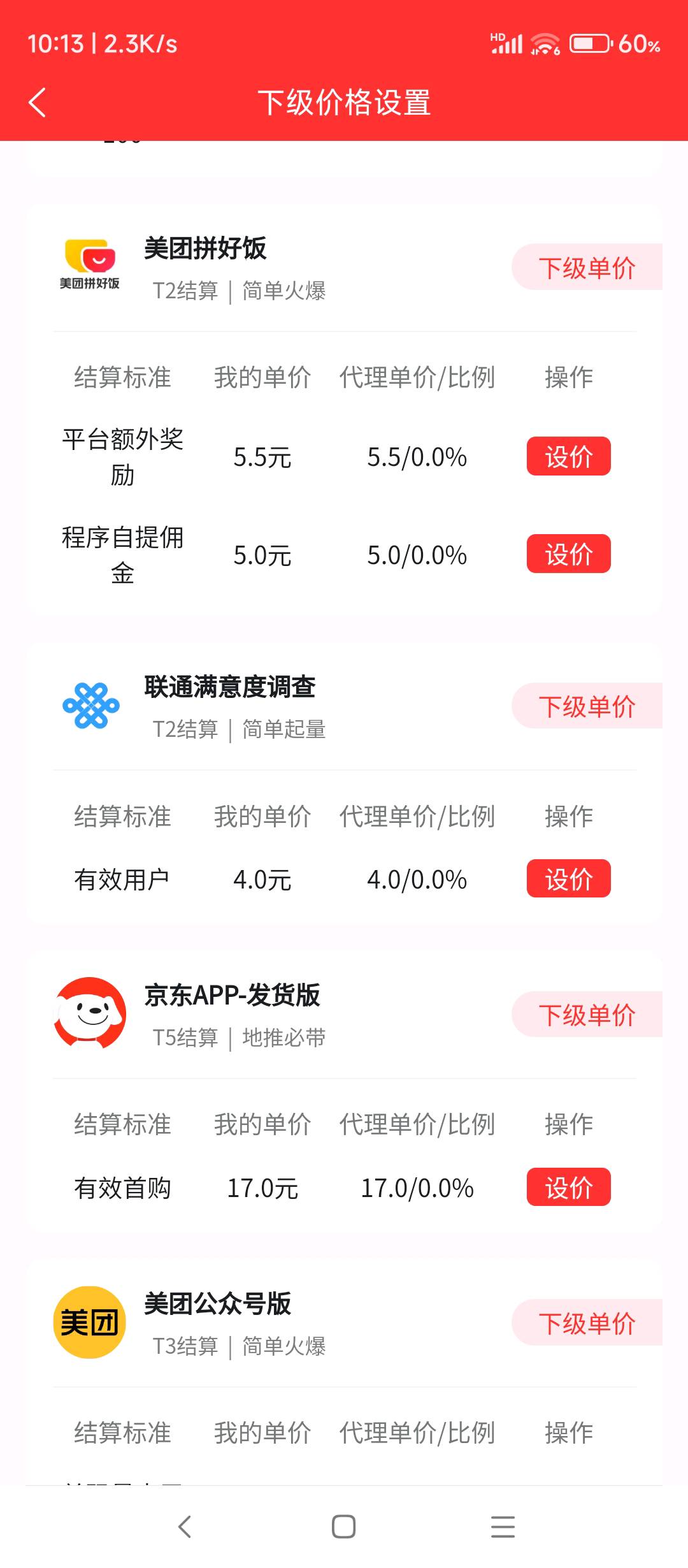Set price for 程序自提佣金
Viewport: 688px width, 1568px height.
[568, 554]
